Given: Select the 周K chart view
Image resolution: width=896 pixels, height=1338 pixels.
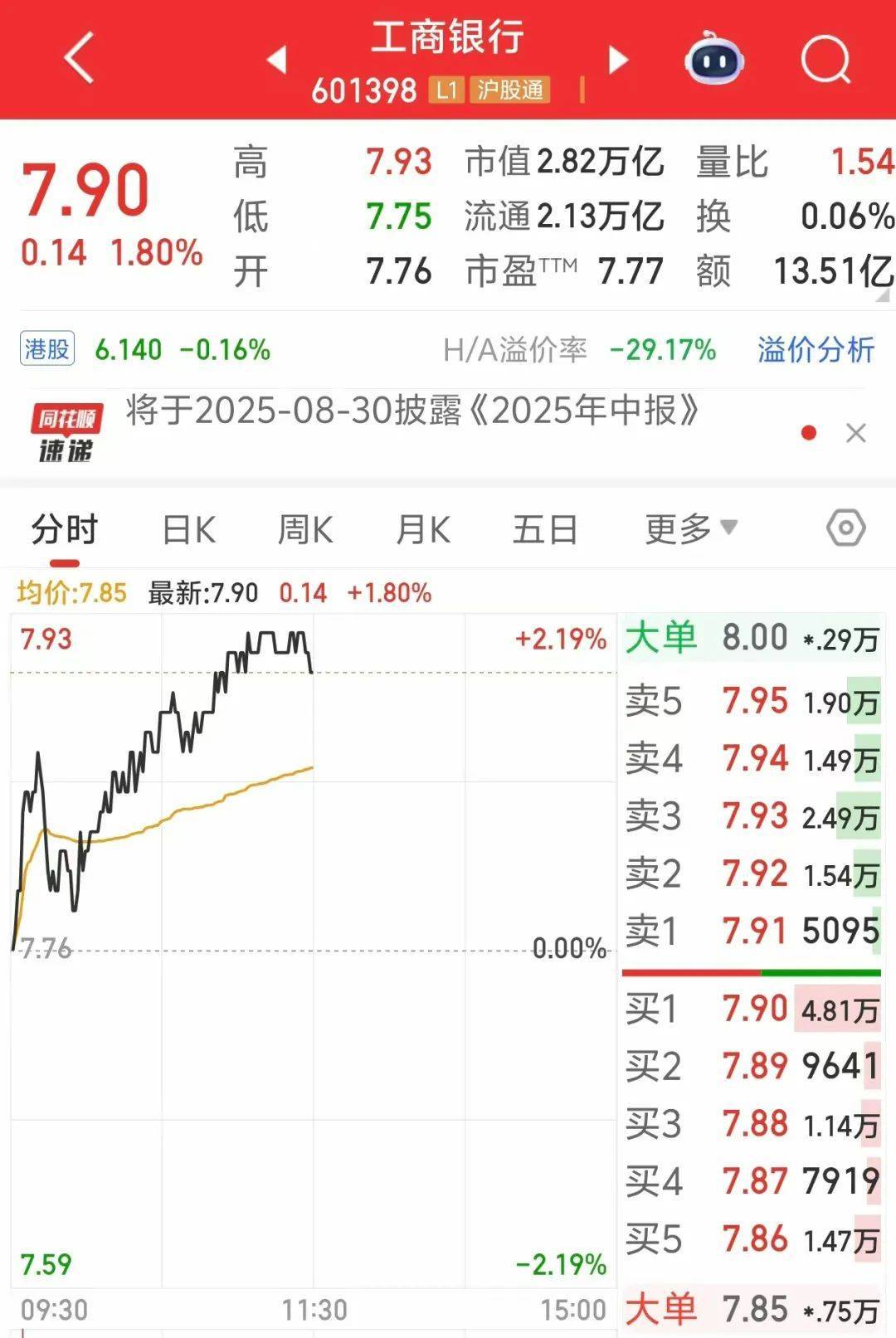Looking at the screenshot, I should 306,528.
